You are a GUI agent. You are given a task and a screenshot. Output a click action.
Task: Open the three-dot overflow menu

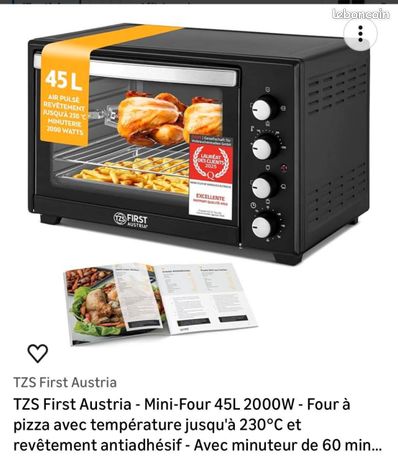click(x=360, y=34)
